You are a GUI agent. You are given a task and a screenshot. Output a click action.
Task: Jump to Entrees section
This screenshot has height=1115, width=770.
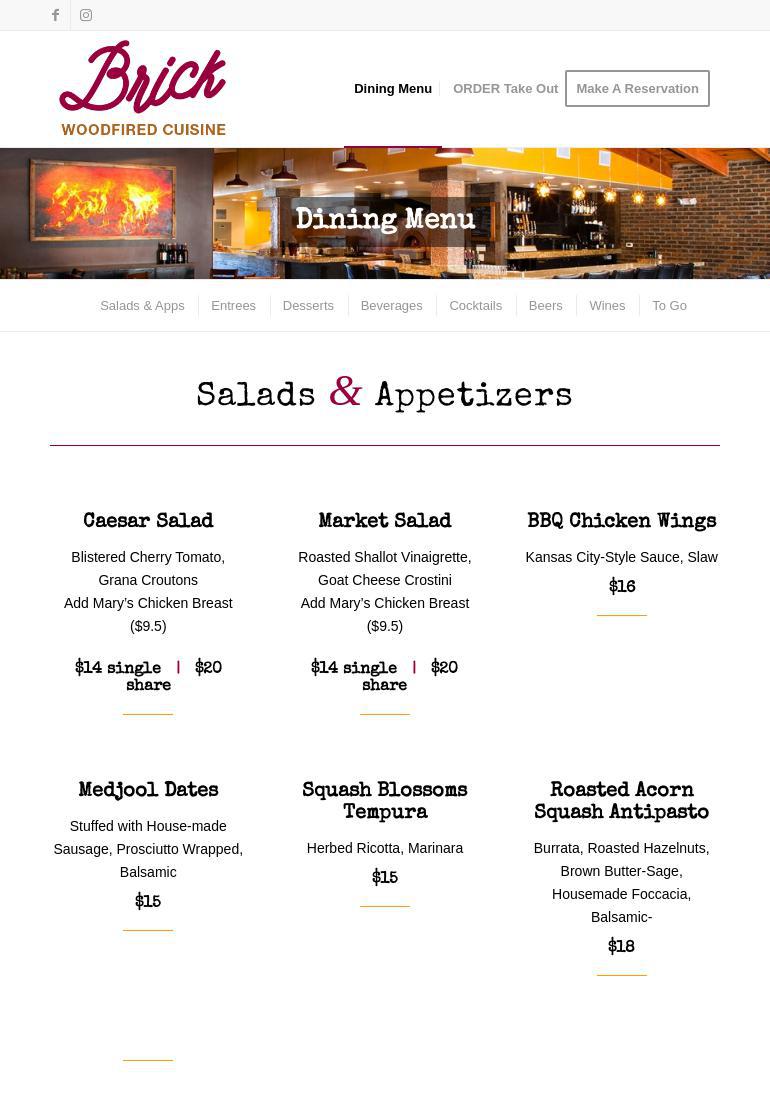click(233, 305)
